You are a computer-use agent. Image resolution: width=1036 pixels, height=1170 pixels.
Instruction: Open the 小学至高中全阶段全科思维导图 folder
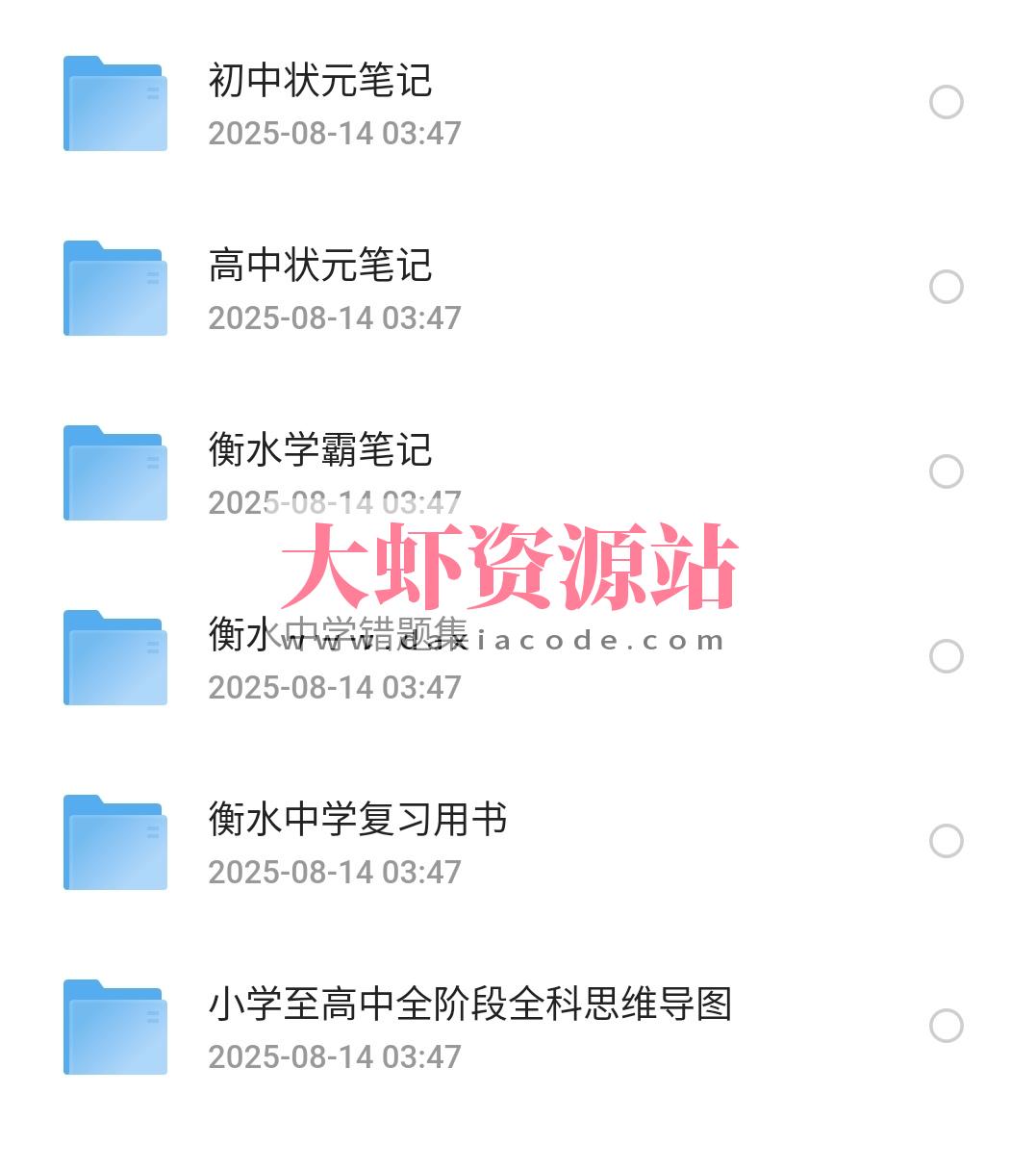(471, 1006)
